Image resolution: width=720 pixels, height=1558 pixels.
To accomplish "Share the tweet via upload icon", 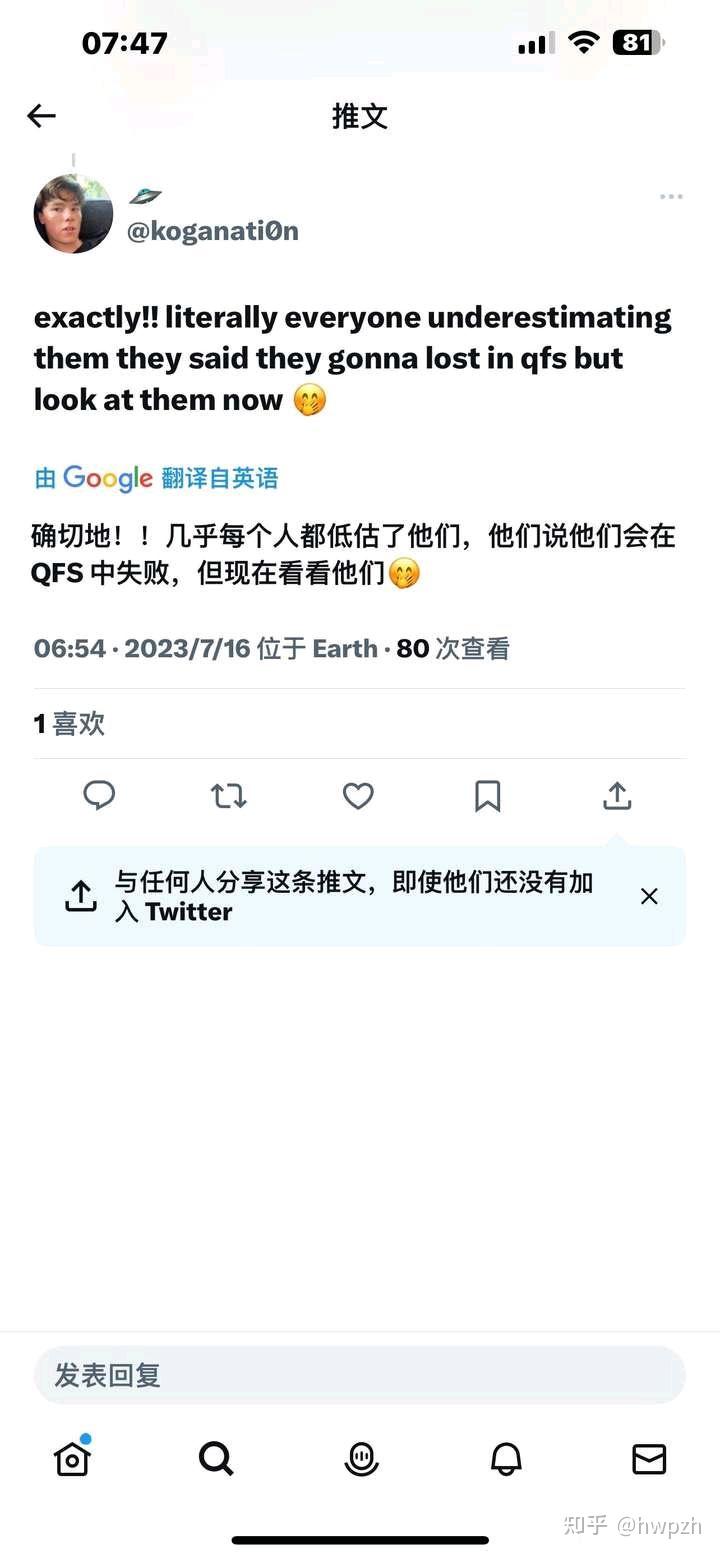I will 618,796.
